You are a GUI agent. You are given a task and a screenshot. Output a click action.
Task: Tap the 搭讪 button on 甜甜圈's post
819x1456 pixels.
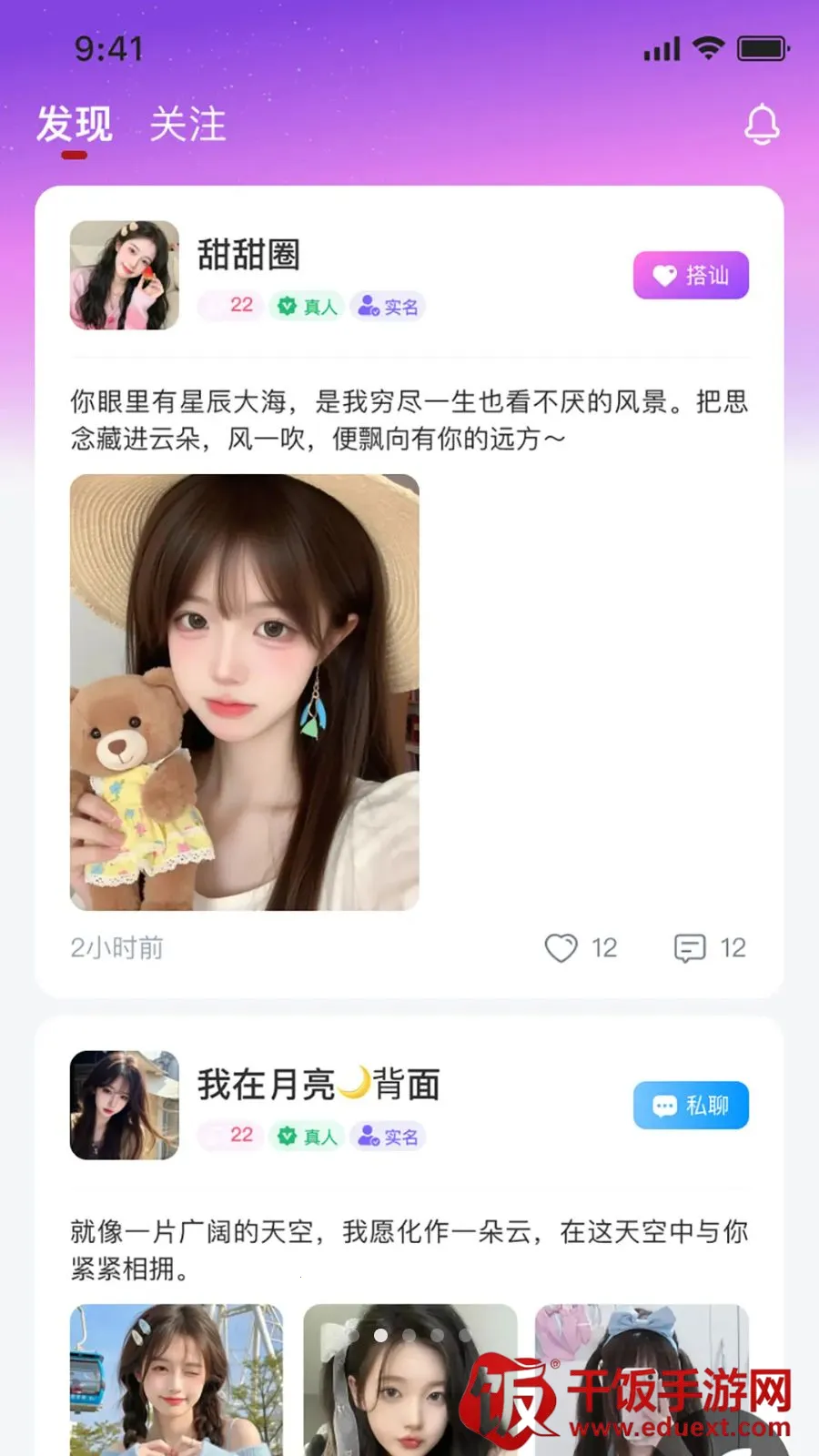point(691,275)
